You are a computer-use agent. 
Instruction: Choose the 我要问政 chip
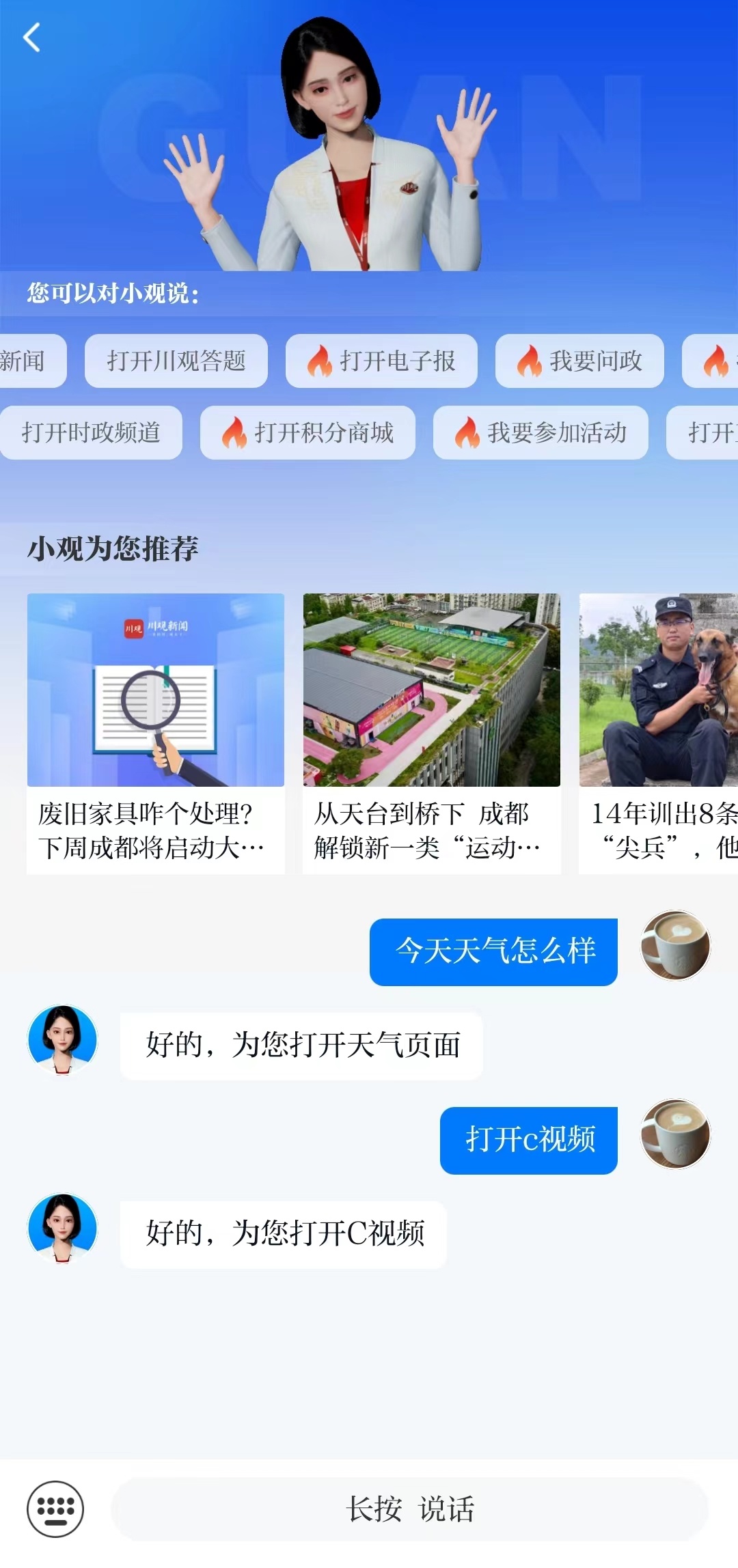pyautogui.click(x=579, y=361)
